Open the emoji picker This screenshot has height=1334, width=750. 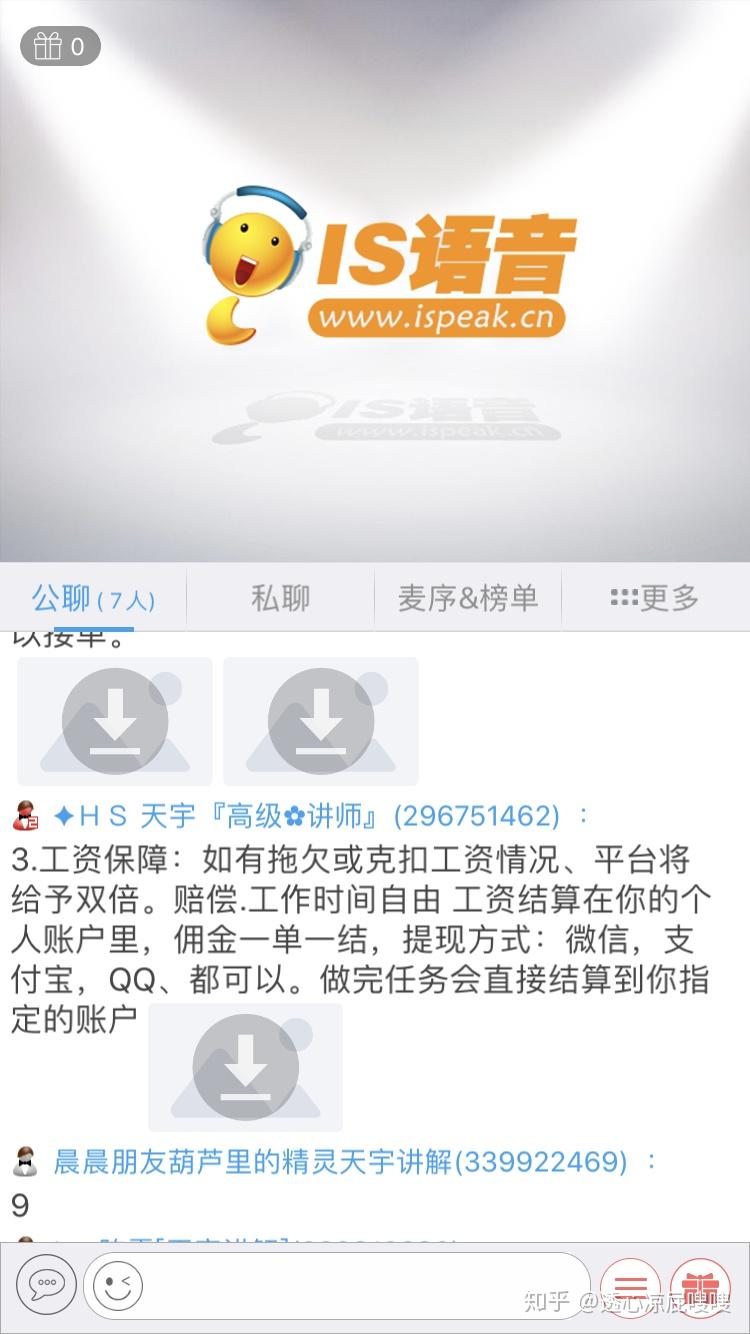point(118,1284)
